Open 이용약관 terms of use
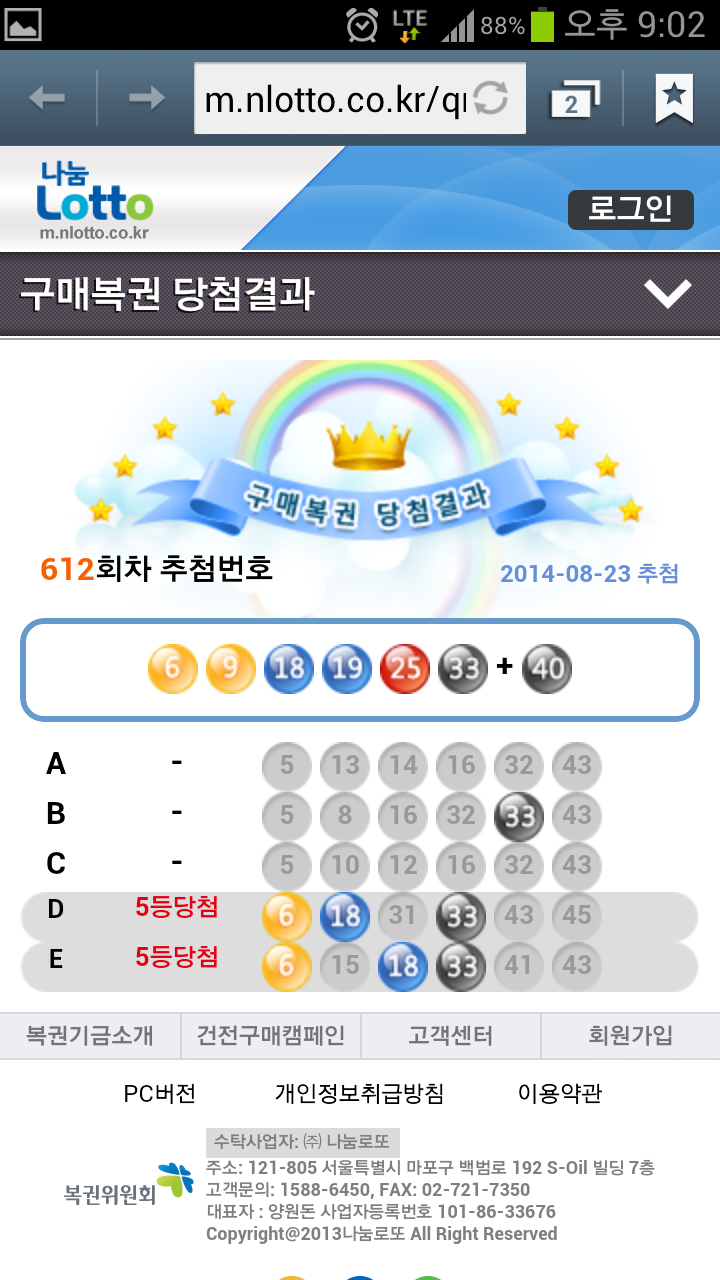 (x=560, y=1093)
